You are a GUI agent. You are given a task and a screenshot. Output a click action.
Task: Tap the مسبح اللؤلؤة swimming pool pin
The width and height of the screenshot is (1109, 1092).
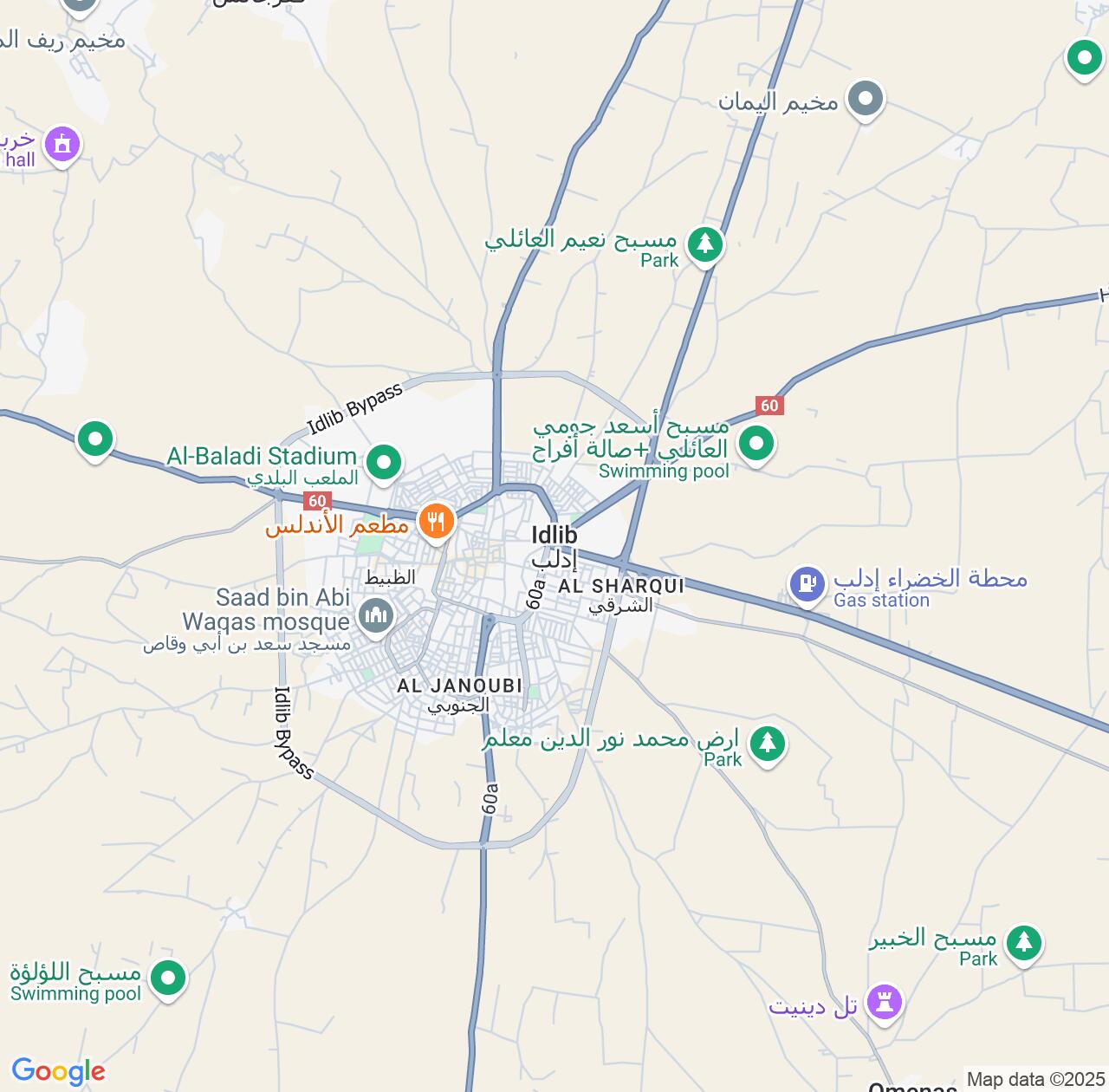[x=168, y=978]
